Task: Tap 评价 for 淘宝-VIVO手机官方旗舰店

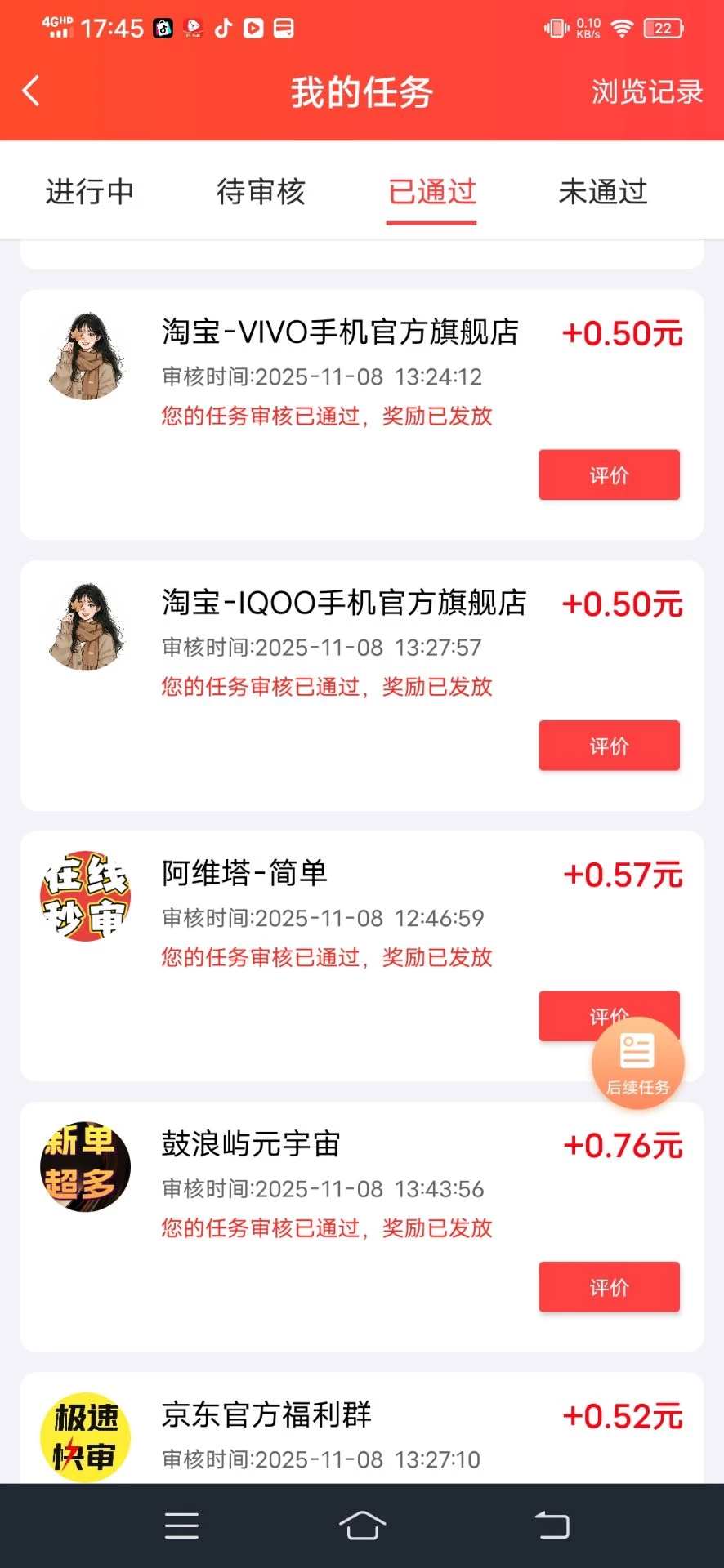Action: pyautogui.click(x=609, y=474)
